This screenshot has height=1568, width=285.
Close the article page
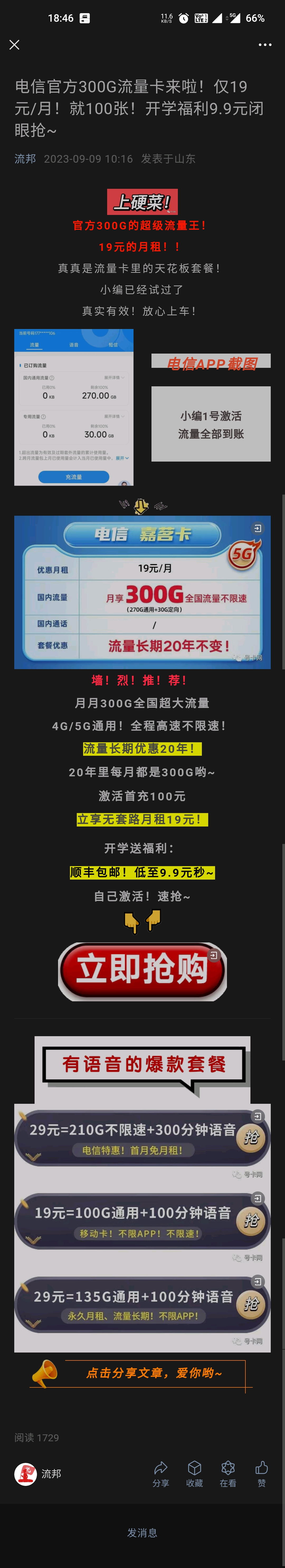point(15,45)
